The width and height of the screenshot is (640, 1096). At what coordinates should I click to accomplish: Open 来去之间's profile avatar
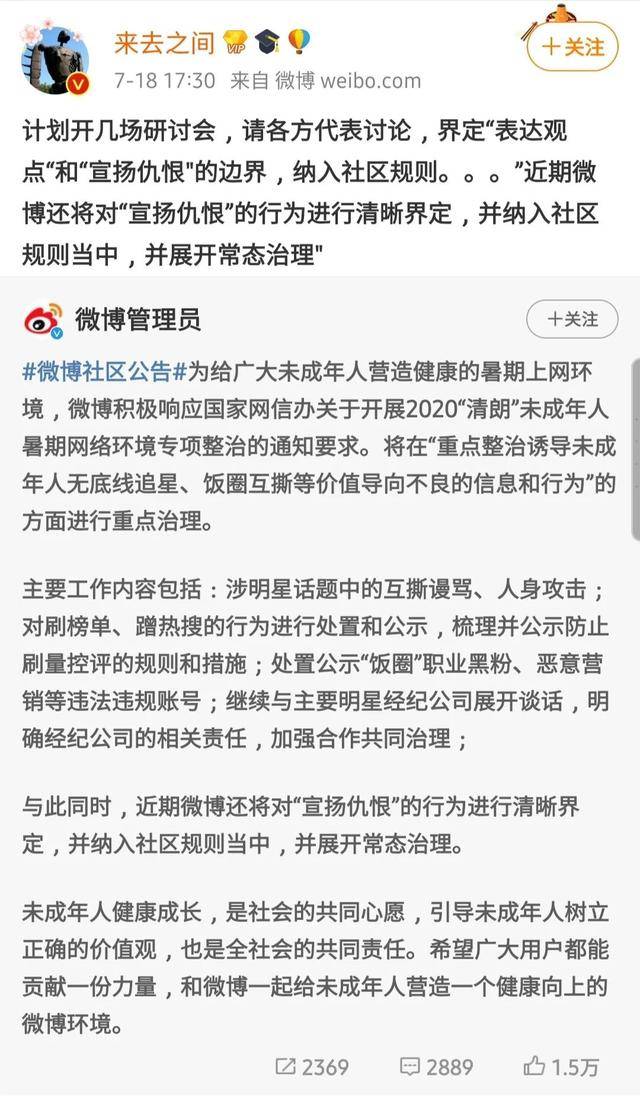pyautogui.click(x=56, y=60)
